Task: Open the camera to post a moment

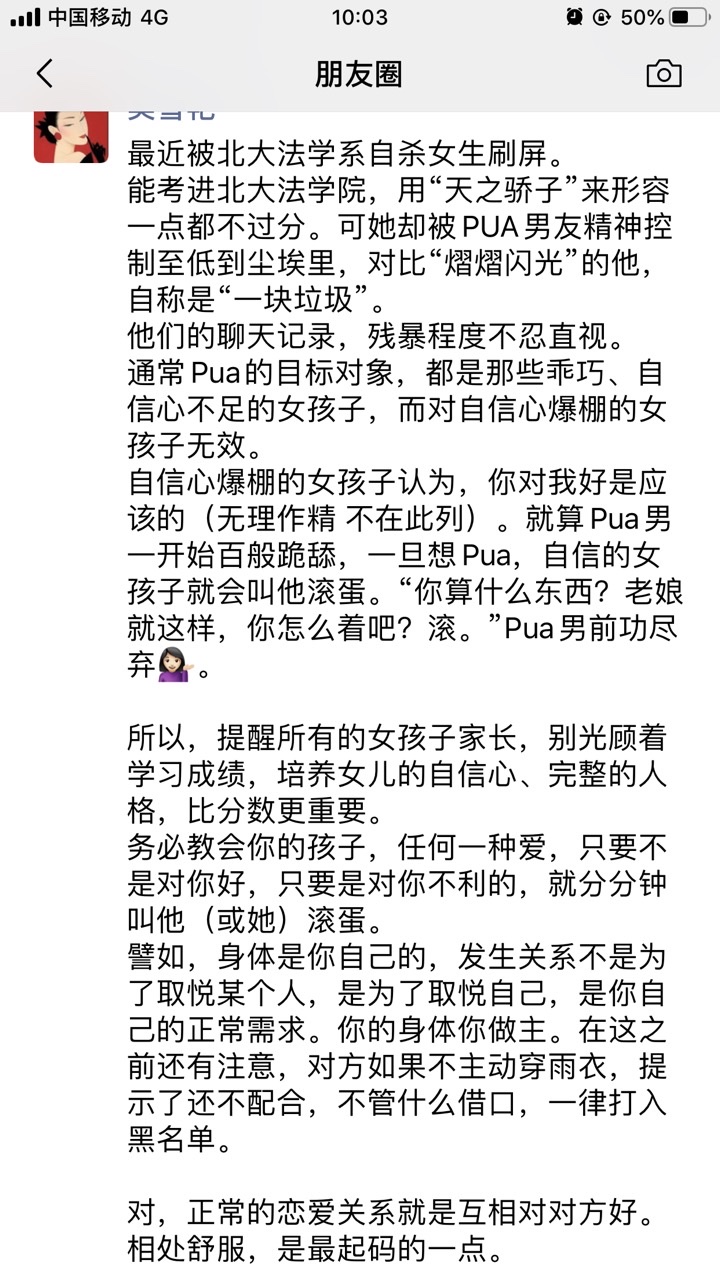Action: pyautogui.click(x=664, y=74)
